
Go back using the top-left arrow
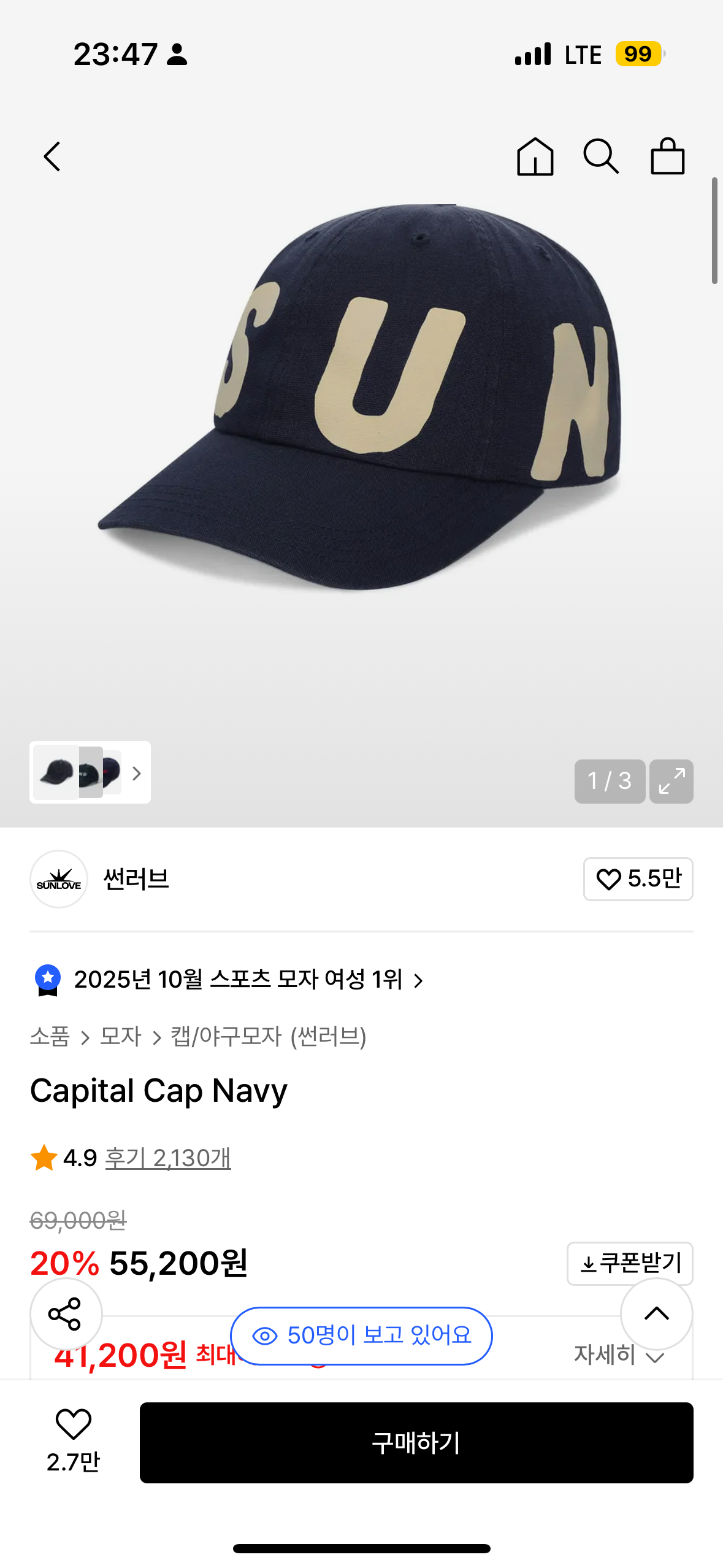pyautogui.click(x=52, y=156)
